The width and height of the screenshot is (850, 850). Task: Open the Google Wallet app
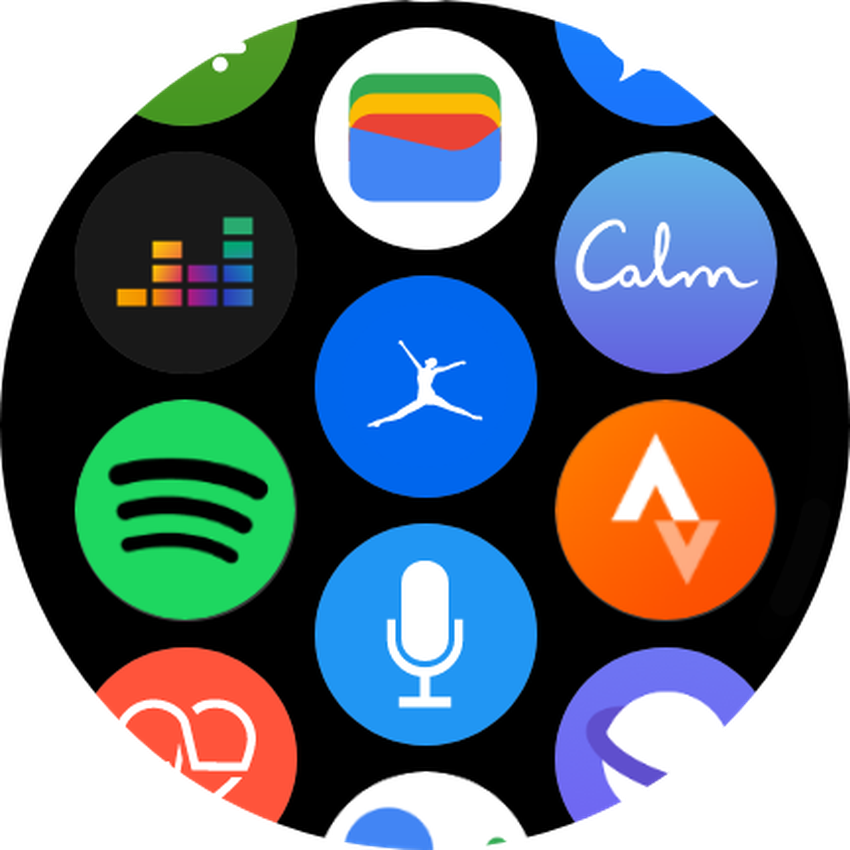click(x=425, y=137)
